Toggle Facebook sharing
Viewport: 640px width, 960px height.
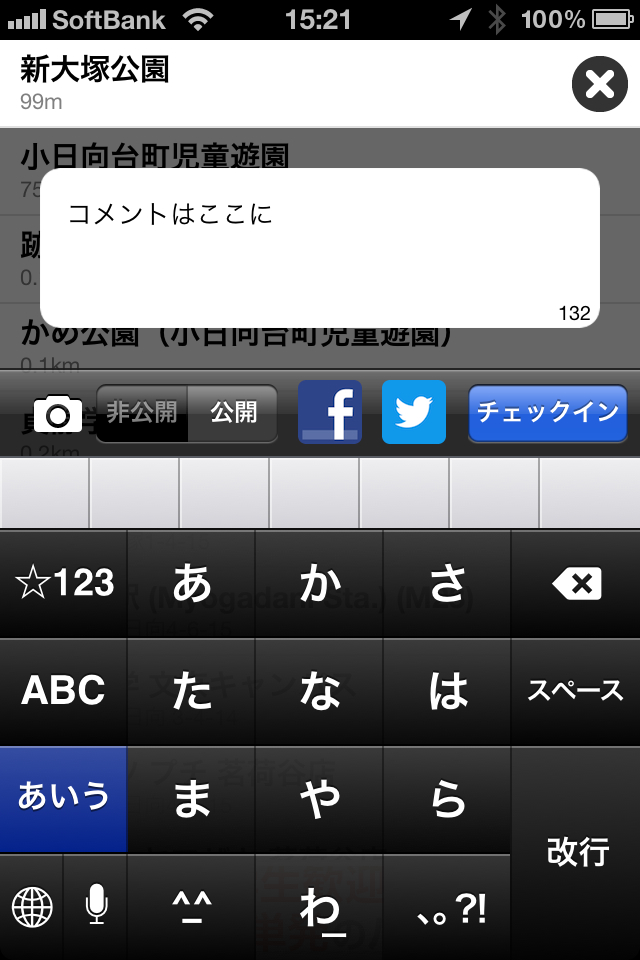pyautogui.click(x=330, y=412)
